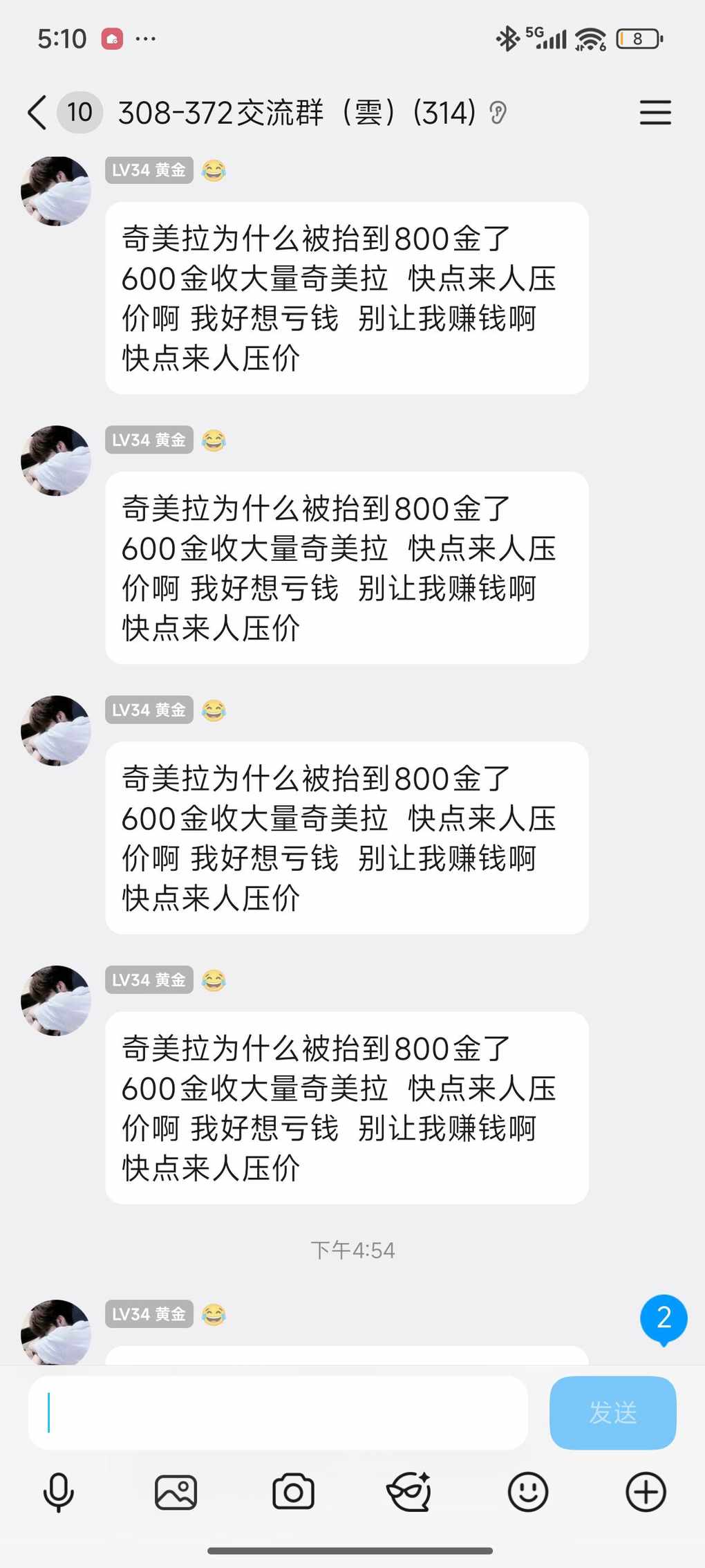
Task: Go back to the message list
Action: tap(37, 113)
